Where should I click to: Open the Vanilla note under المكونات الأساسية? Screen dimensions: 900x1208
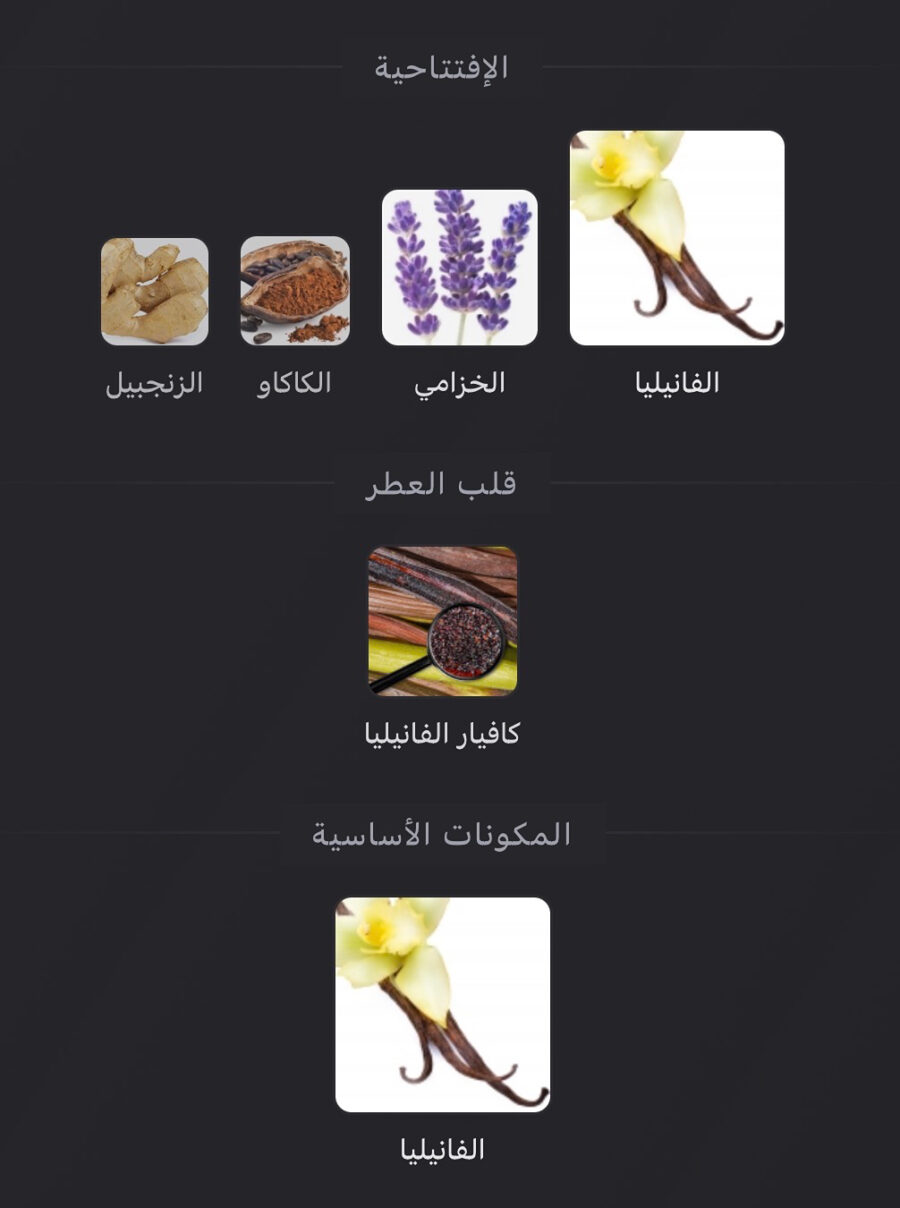point(443,1004)
